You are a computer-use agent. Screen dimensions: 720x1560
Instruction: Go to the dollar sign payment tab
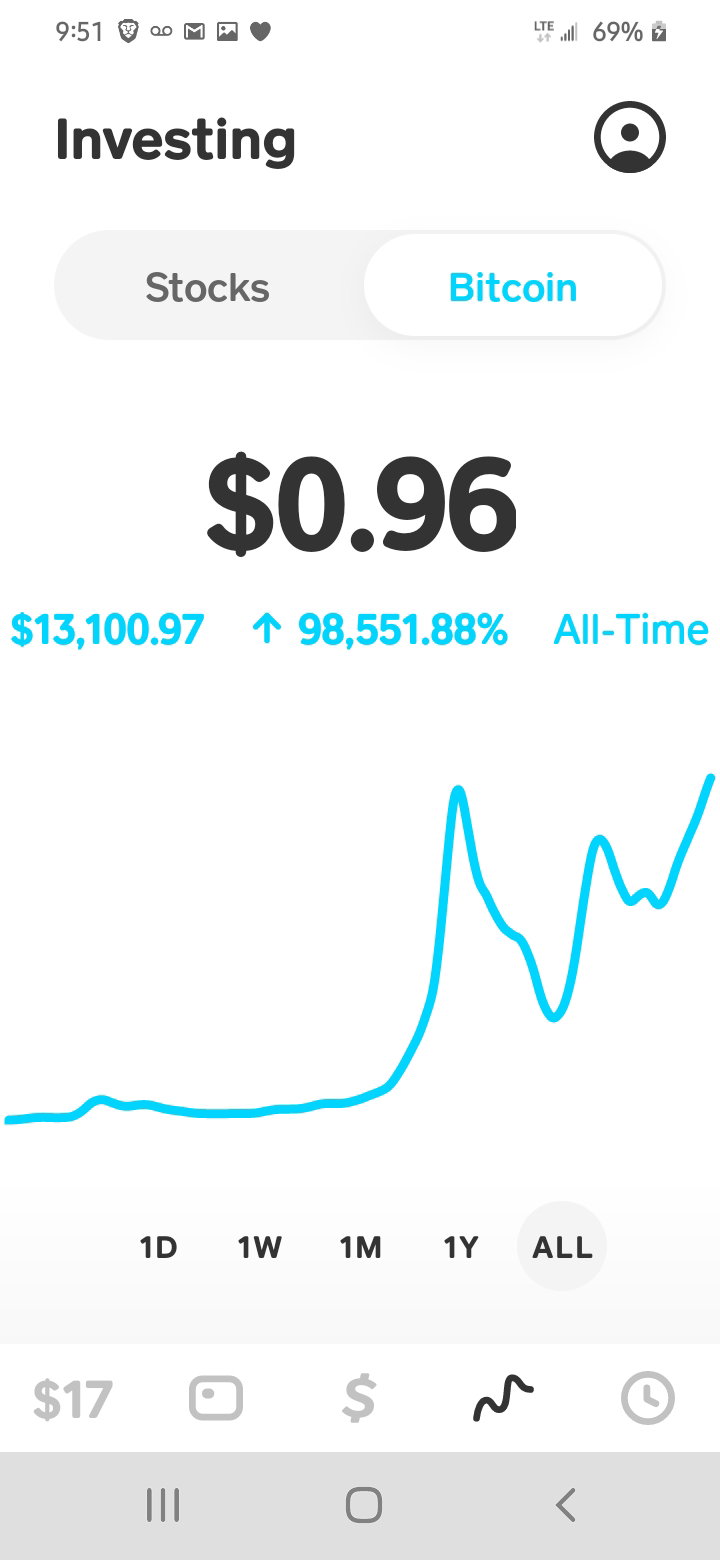(x=359, y=1398)
